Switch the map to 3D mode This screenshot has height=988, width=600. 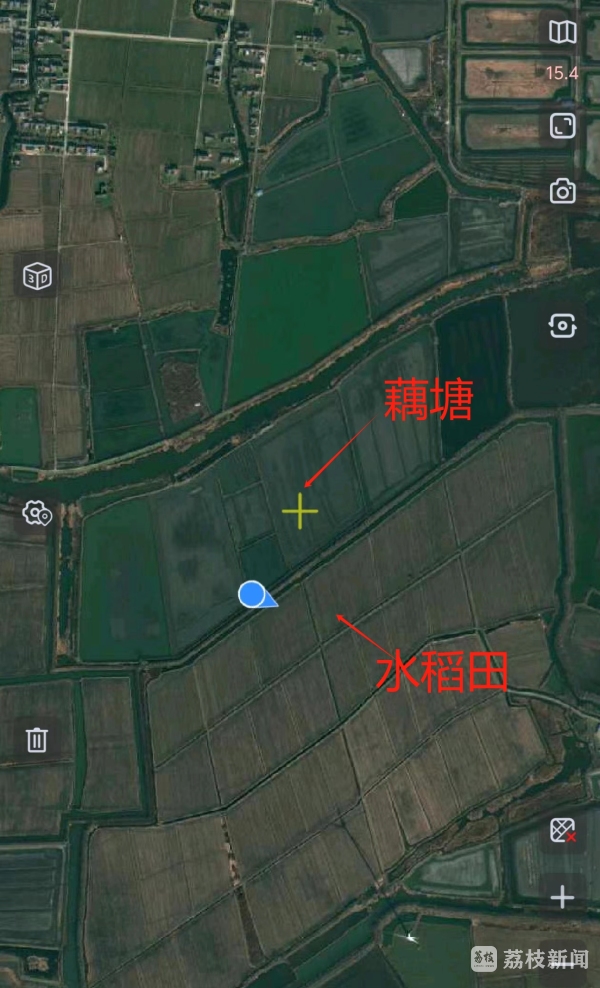tap(37, 276)
